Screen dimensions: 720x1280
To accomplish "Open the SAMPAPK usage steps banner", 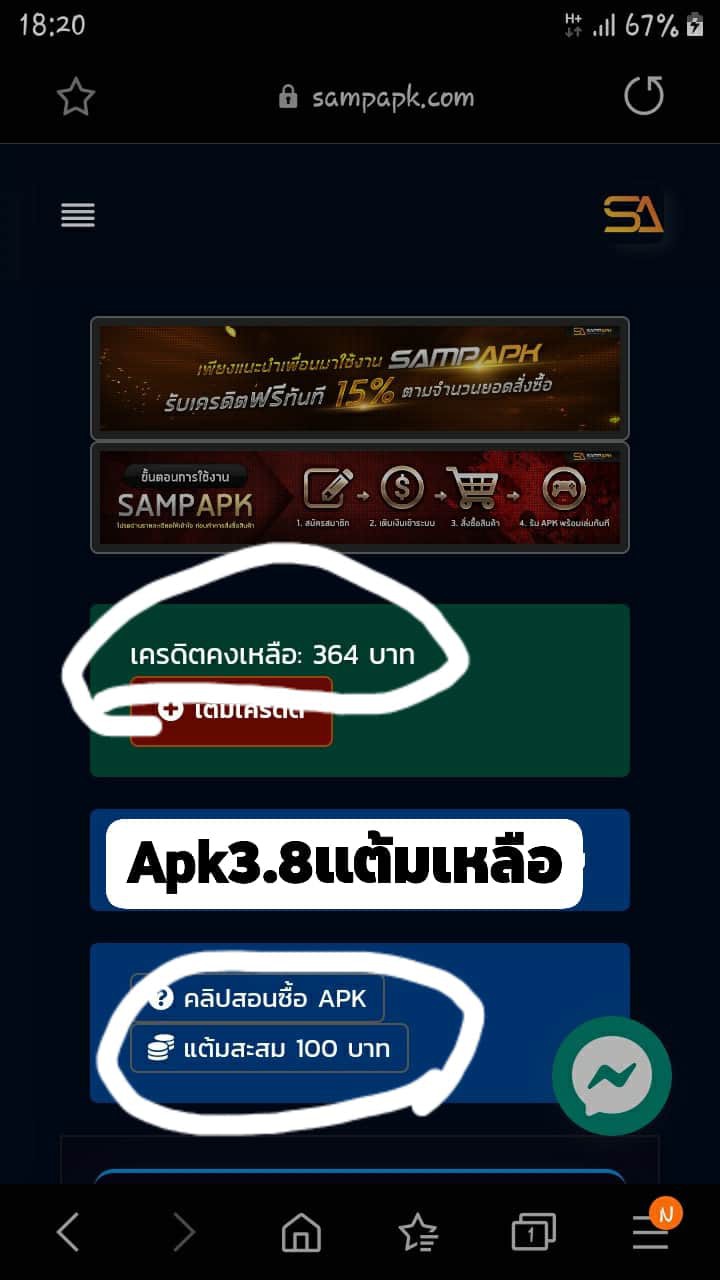I will 360,497.
